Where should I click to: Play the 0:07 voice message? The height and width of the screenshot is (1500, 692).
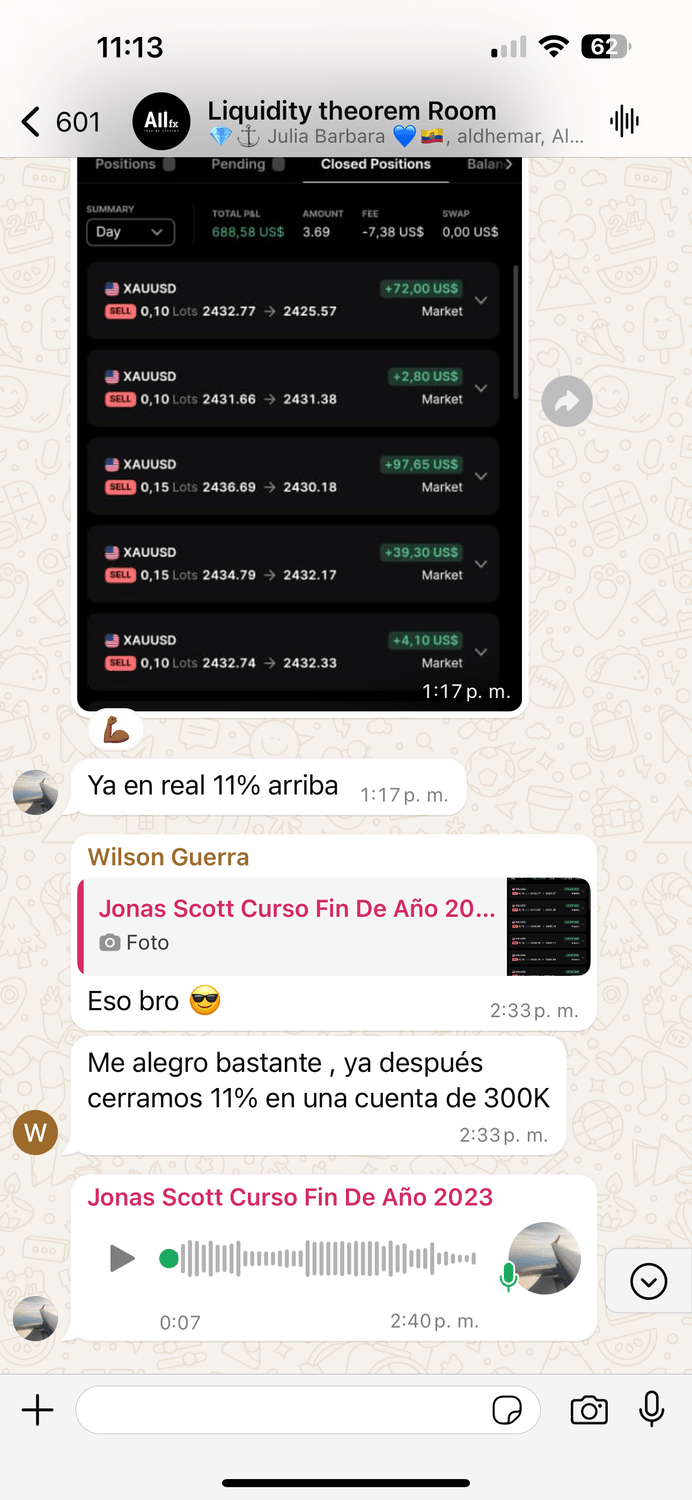(122, 1258)
